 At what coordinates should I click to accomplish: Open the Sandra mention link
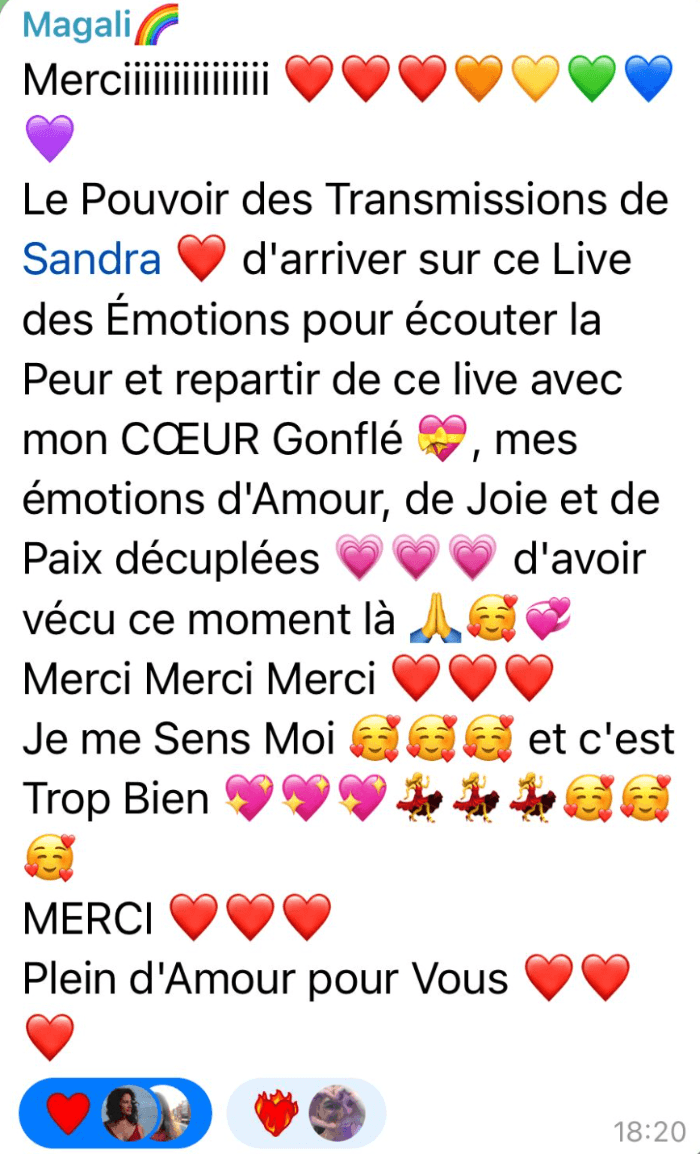[91, 259]
